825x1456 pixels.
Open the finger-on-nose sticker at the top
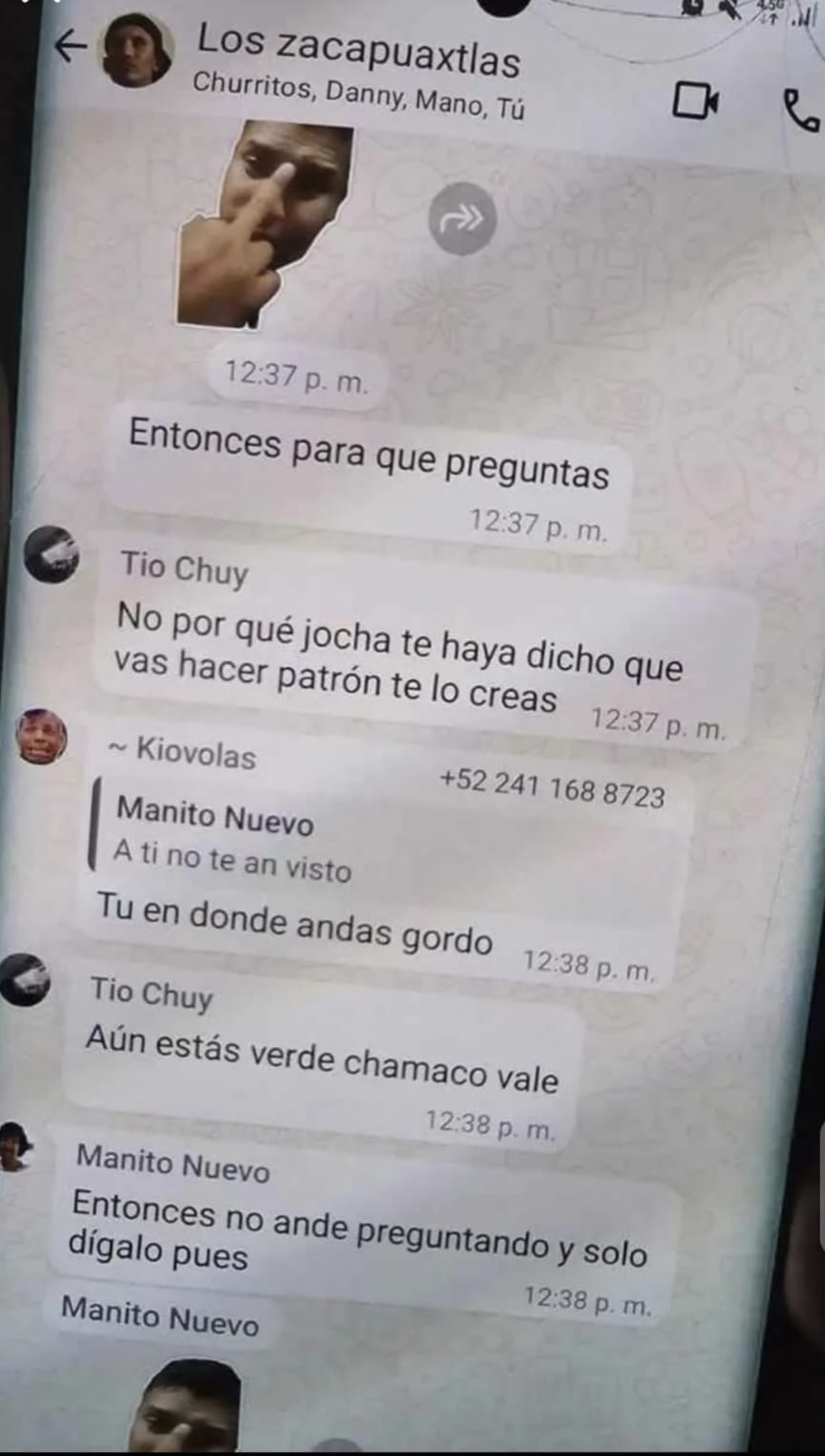coord(264,223)
